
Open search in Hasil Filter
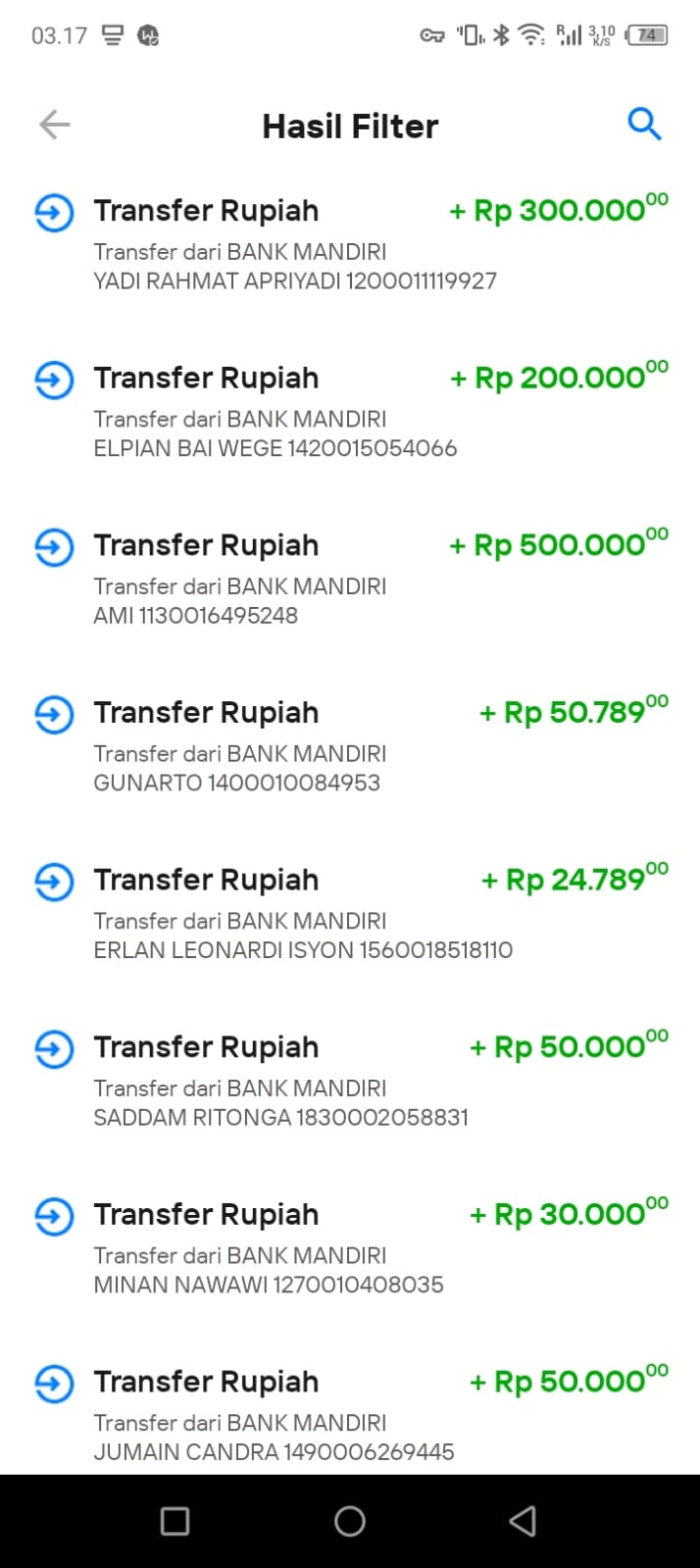(644, 125)
